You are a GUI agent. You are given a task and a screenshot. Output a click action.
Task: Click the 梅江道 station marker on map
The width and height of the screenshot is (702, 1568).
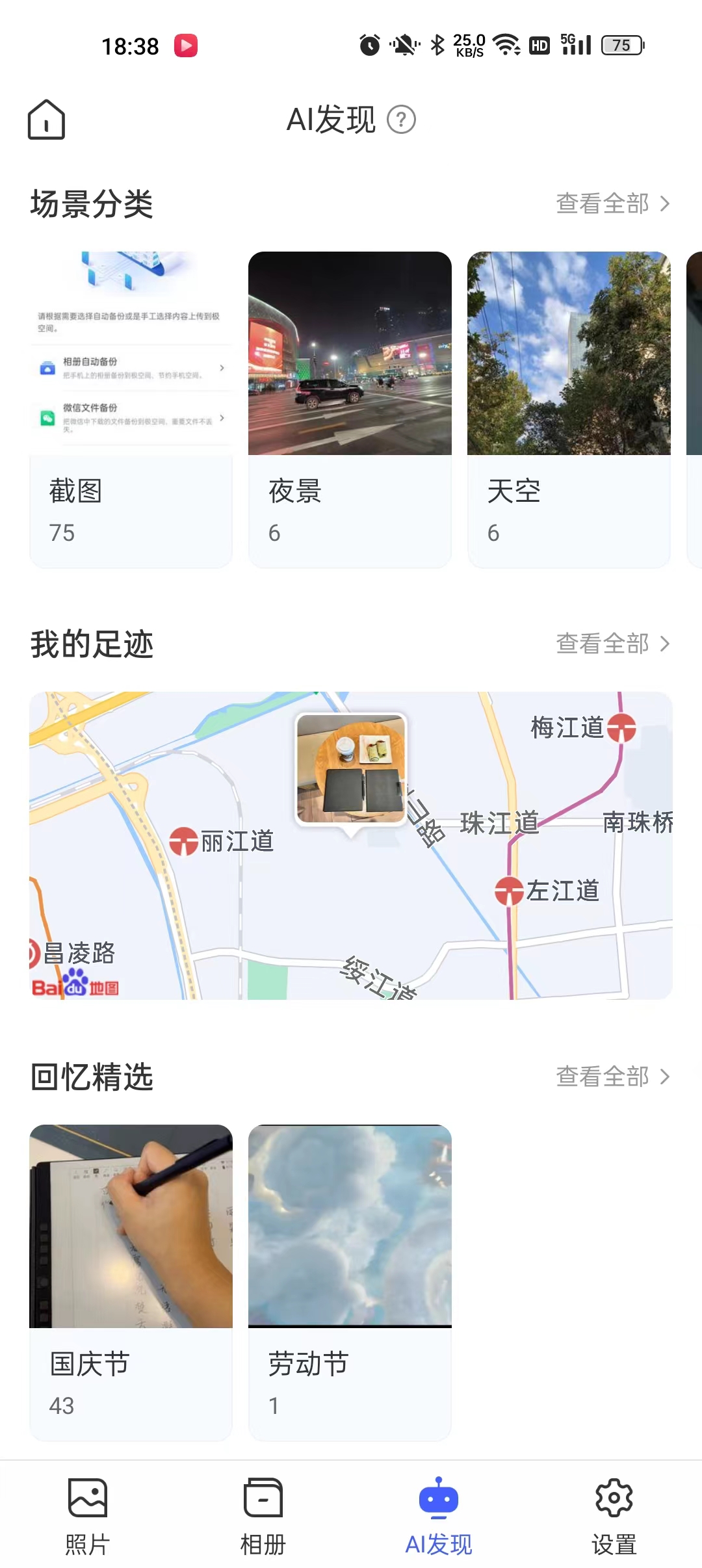coord(620,727)
